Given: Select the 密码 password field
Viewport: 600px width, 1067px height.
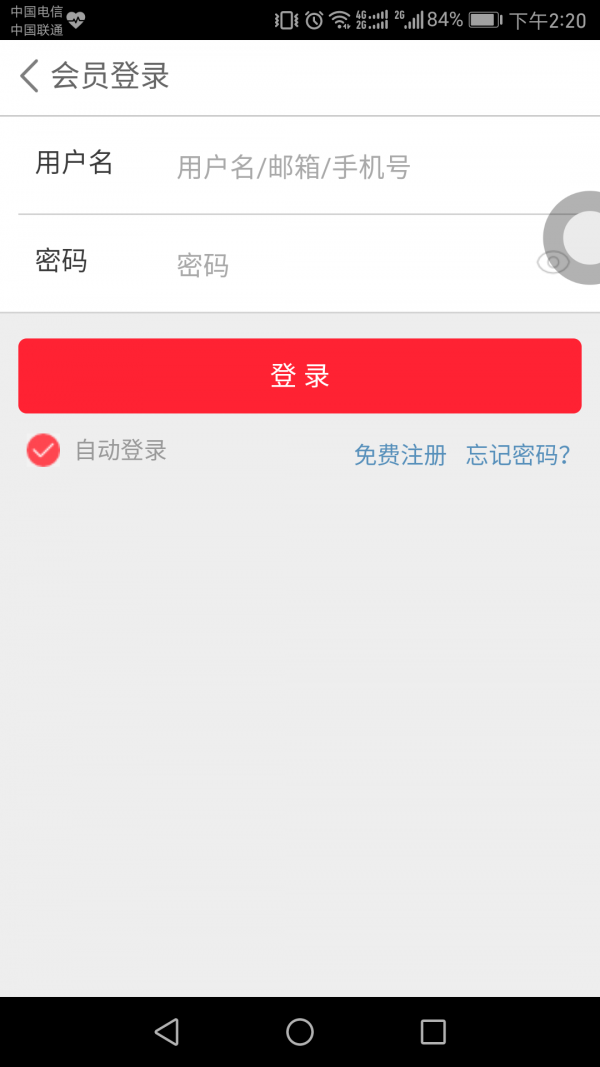Looking at the screenshot, I should (x=340, y=265).
